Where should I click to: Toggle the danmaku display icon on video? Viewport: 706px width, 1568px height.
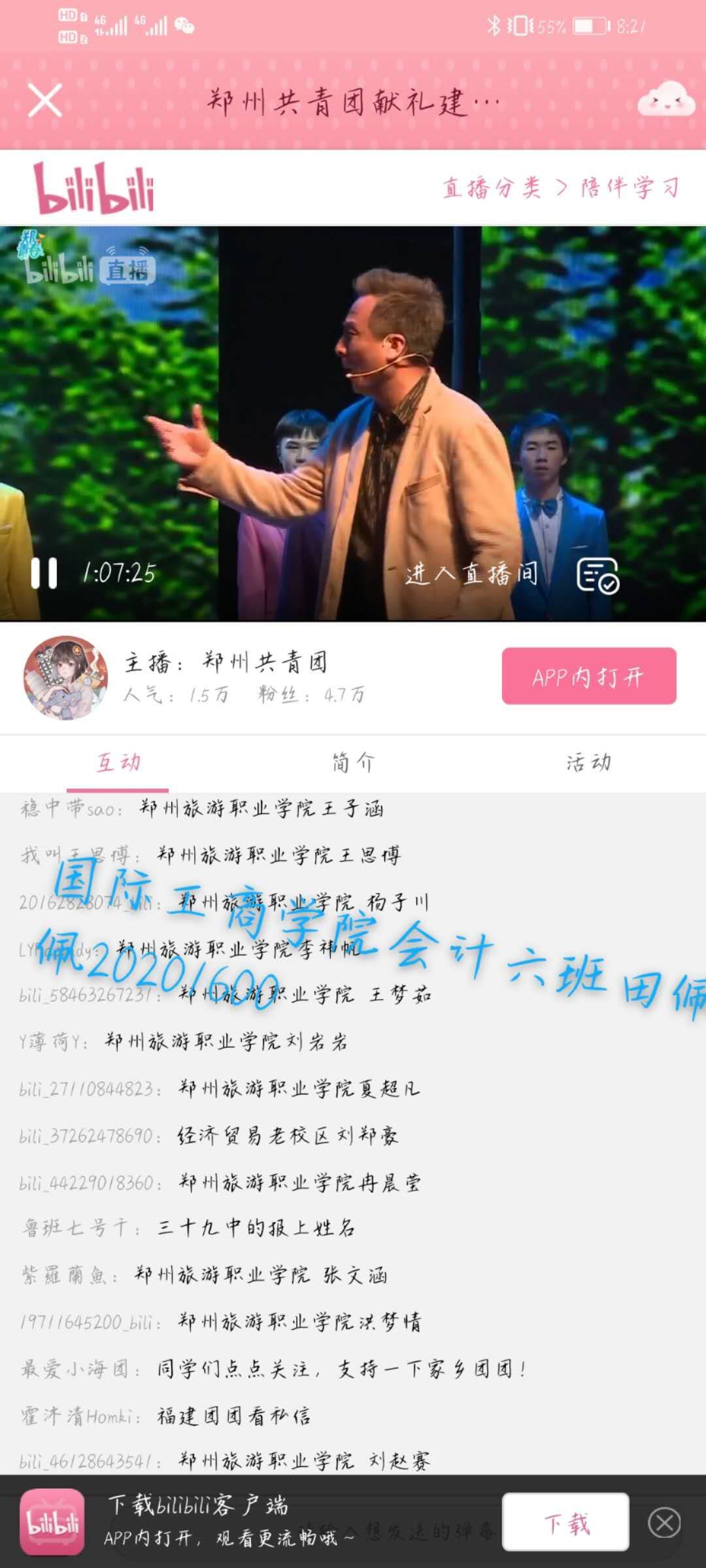pos(597,575)
